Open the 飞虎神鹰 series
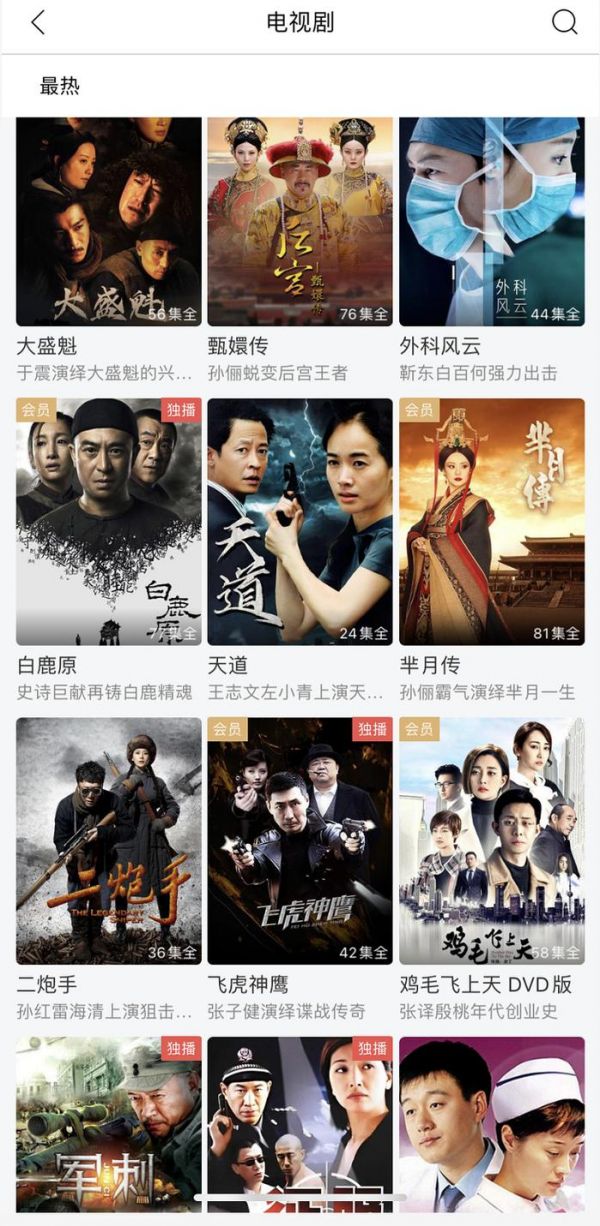The image size is (600, 1226). click(300, 840)
